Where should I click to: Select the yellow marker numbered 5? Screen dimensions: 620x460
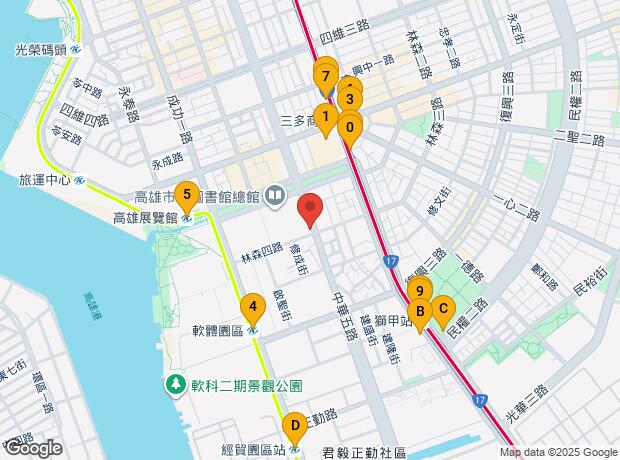tap(185, 196)
